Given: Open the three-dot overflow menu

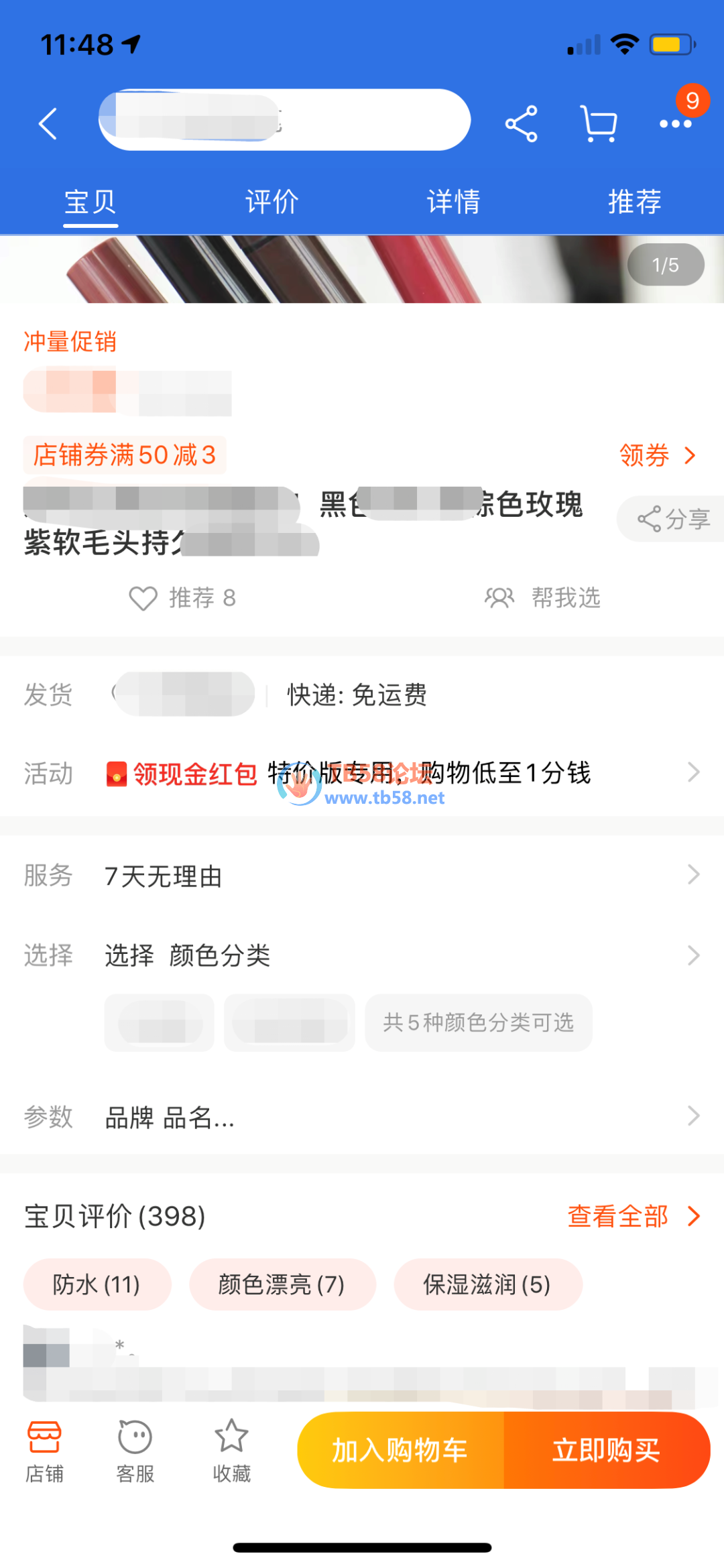Looking at the screenshot, I should pos(675,123).
